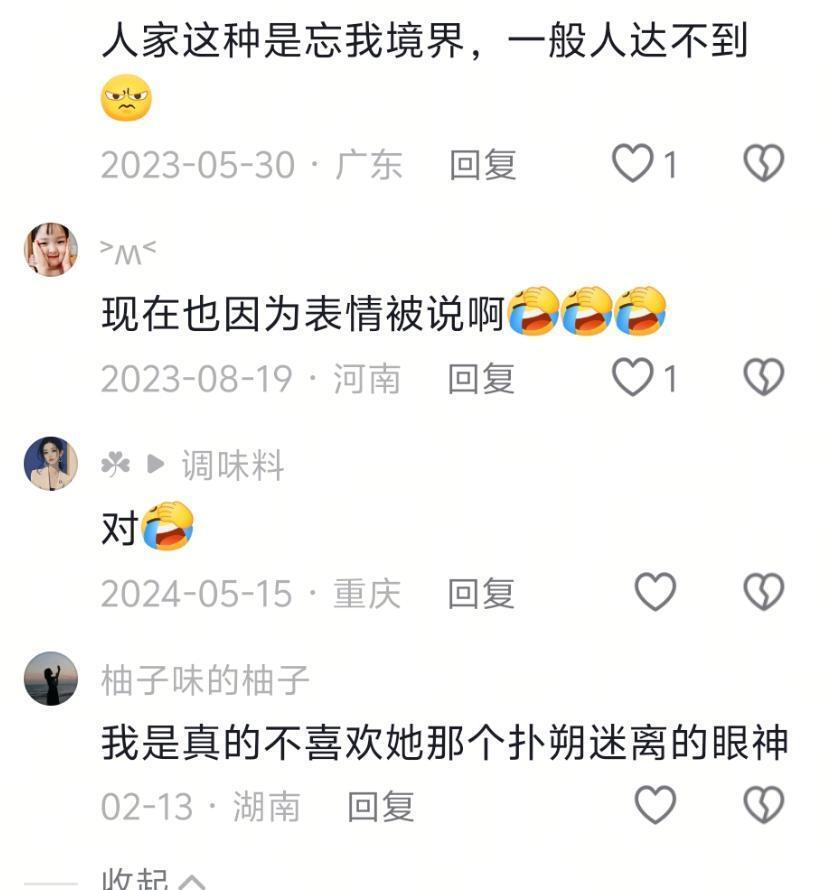Screen dimensions: 836x890
Task: Like the 2023-05-30 comment from 广东
Action: coord(633,164)
